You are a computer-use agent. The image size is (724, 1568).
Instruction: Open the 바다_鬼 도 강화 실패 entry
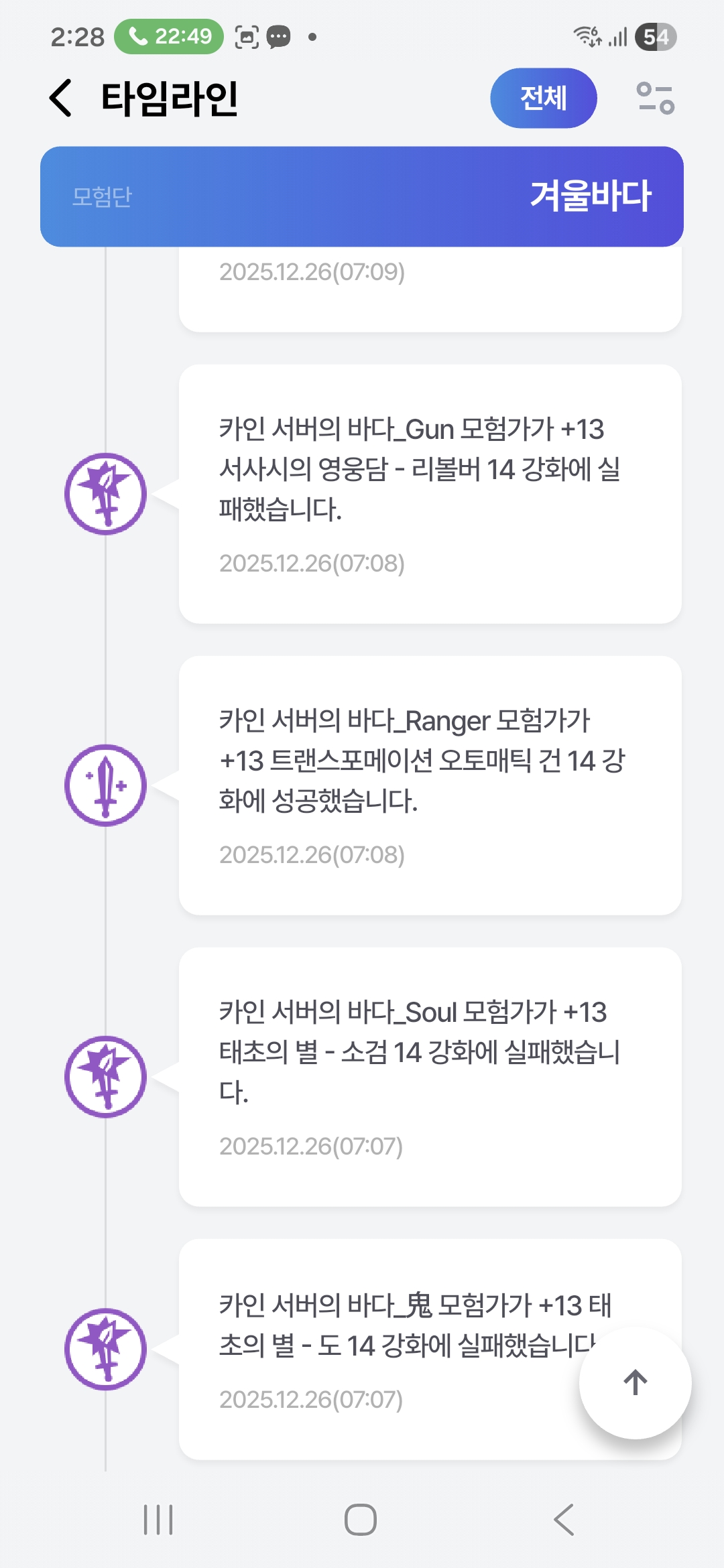click(402, 1348)
